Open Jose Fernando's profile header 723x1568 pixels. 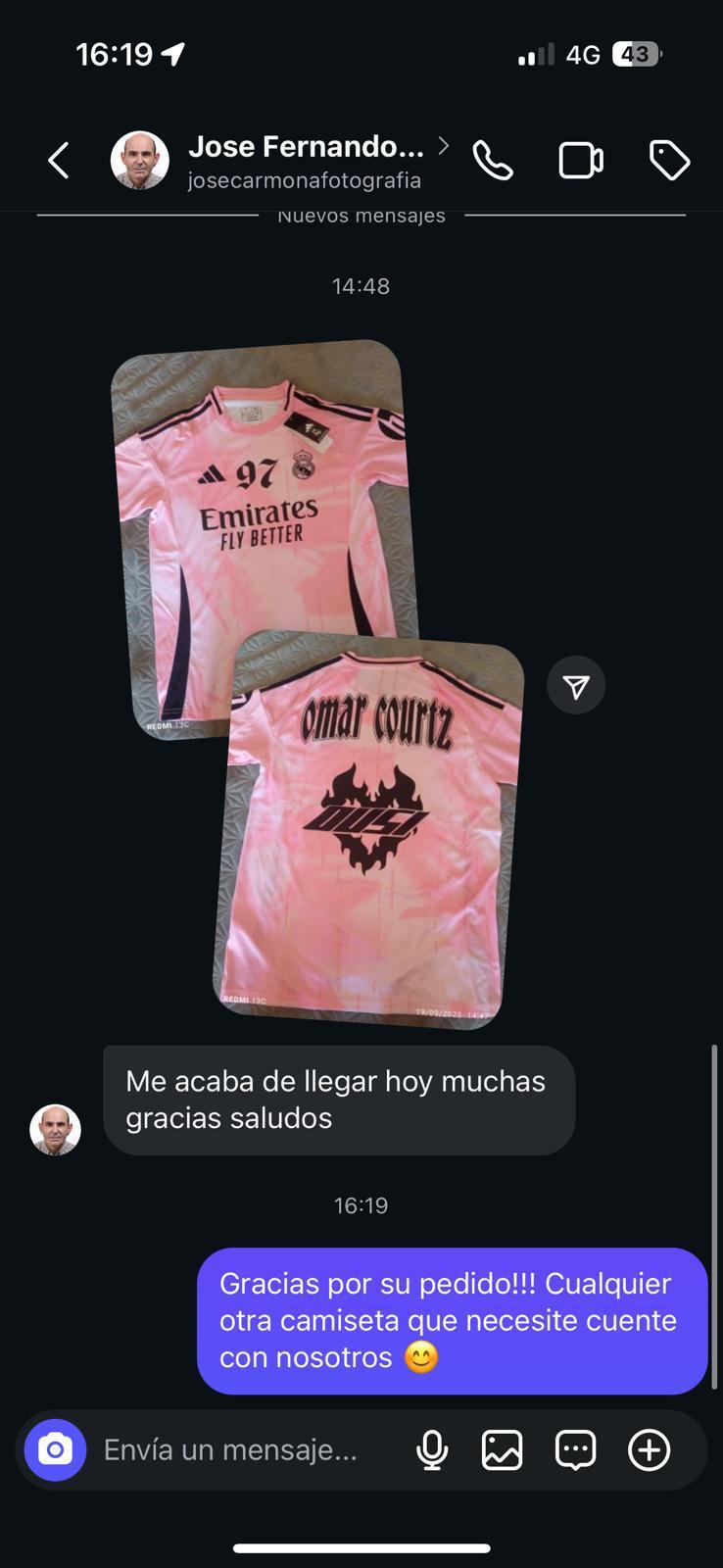point(305,161)
